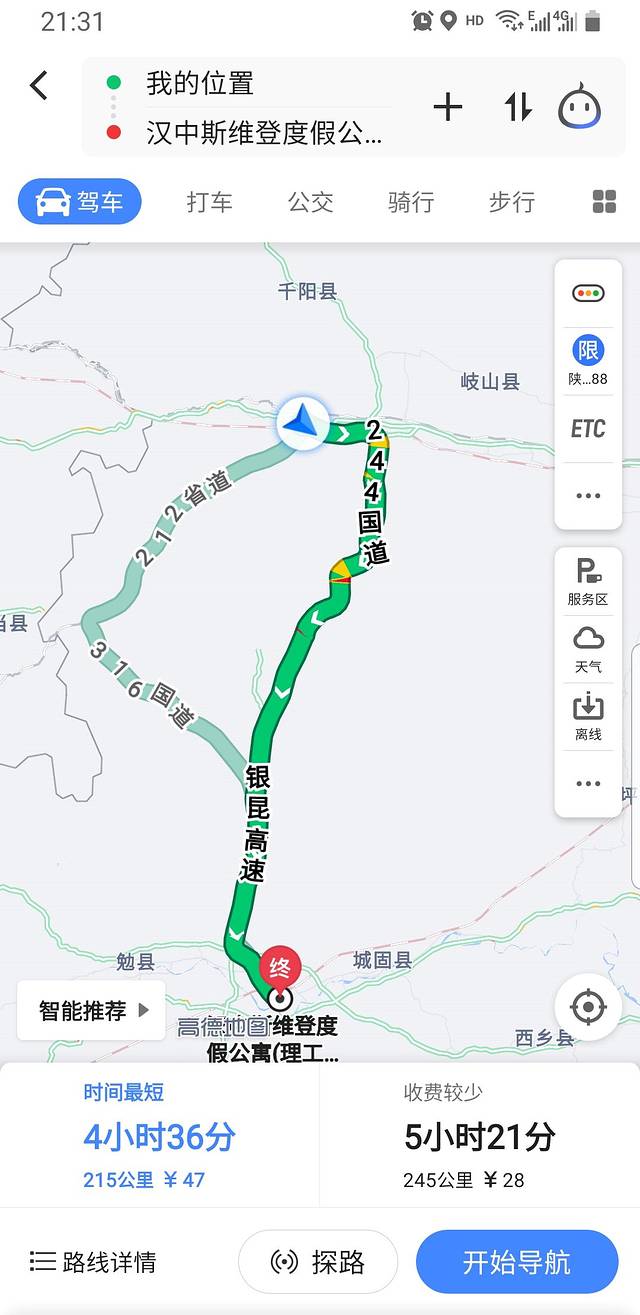Open 离线 offline map option
Image resolution: width=640 pixels, height=1315 pixels.
point(588,717)
